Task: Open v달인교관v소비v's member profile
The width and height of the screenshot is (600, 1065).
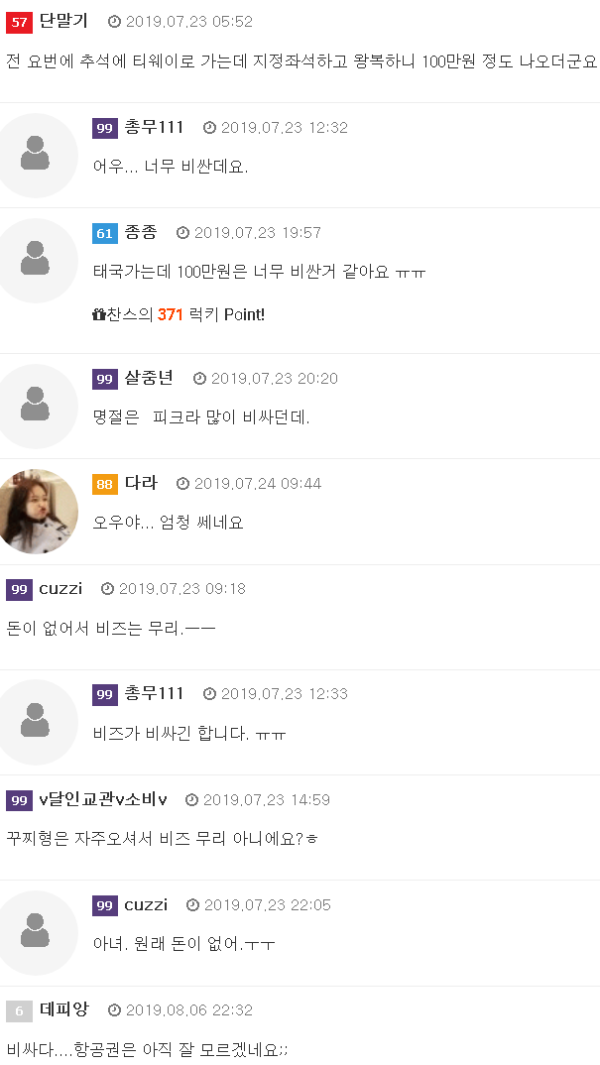Action: pos(103,799)
